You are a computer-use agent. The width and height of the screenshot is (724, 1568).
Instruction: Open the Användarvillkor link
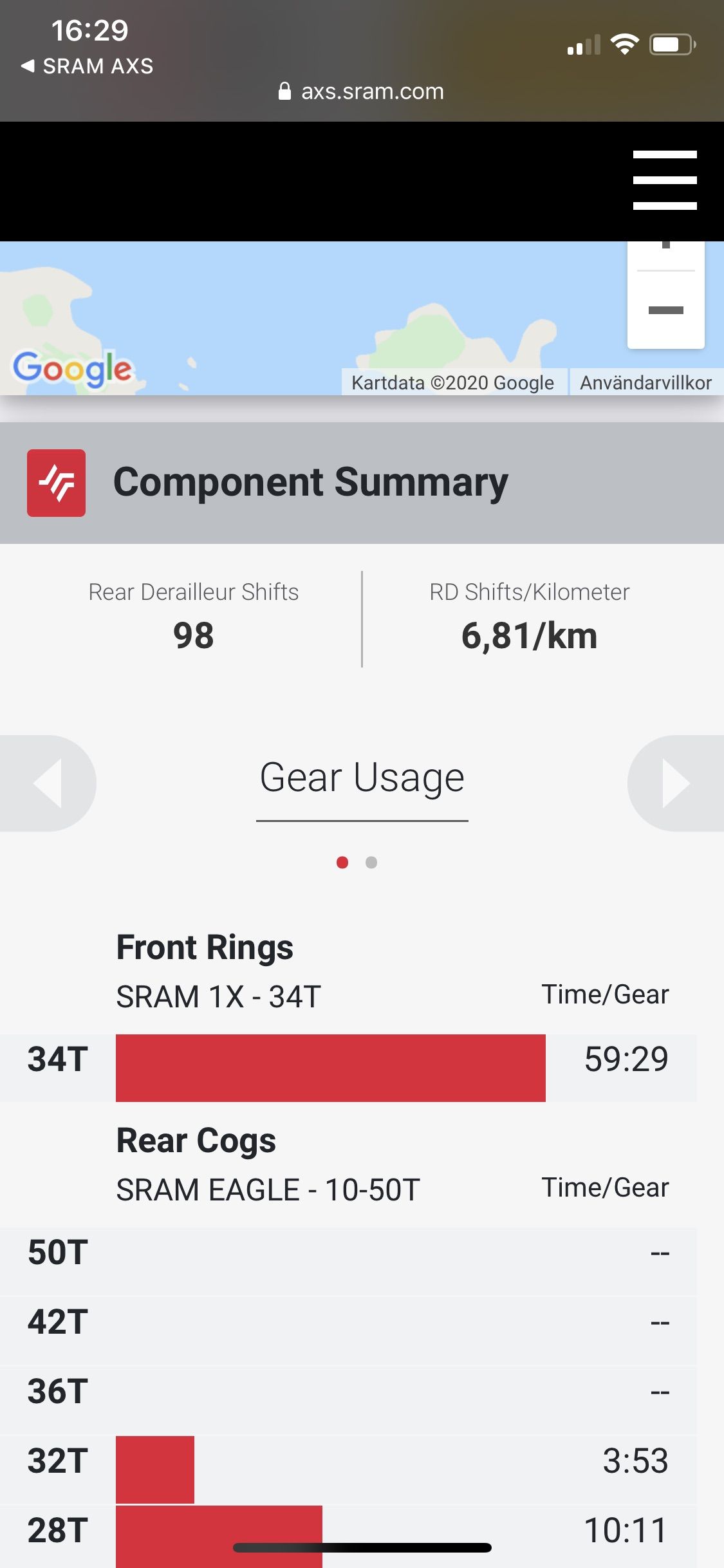coord(645,382)
